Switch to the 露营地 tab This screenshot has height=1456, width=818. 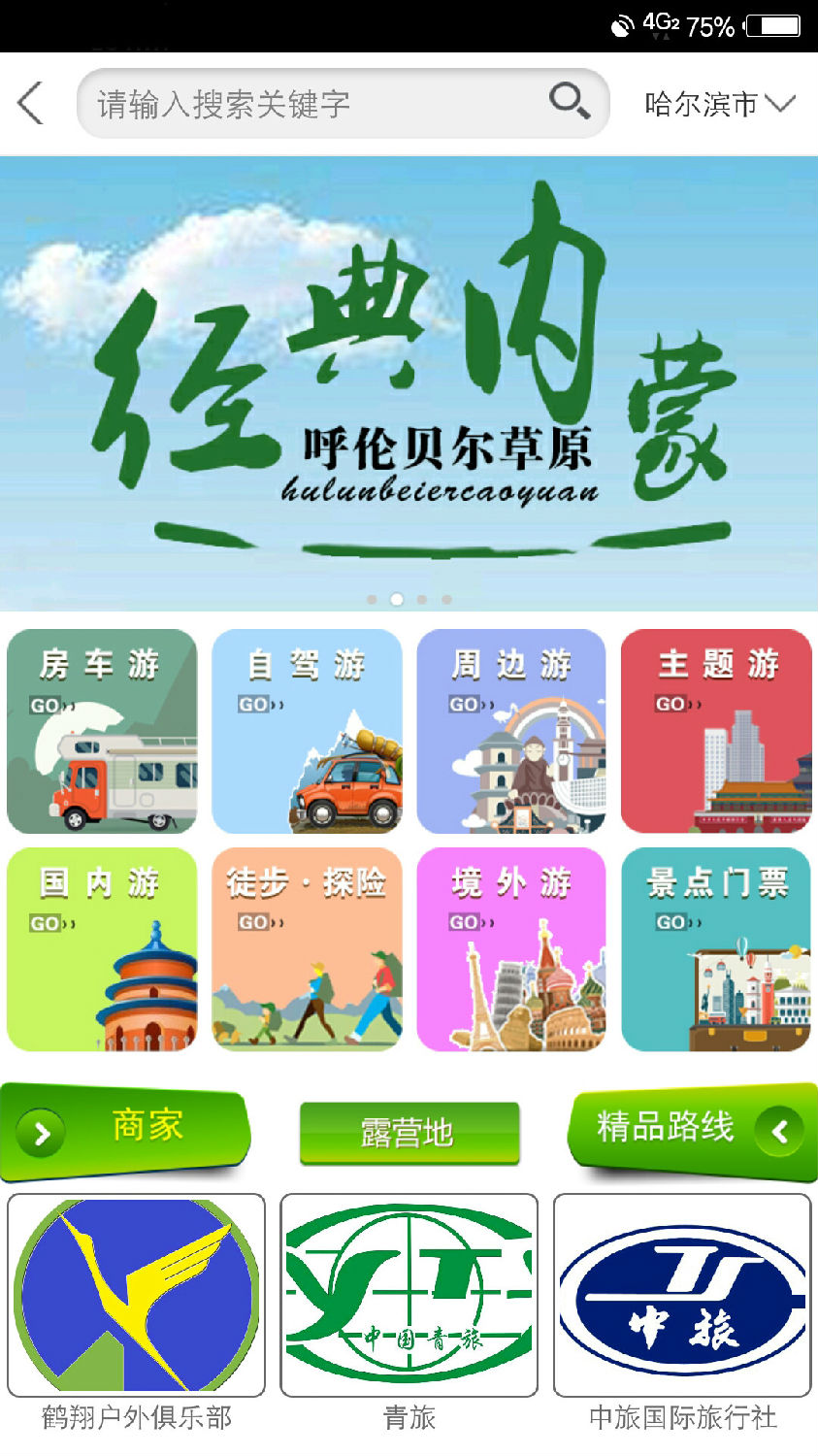[409, 1132]
